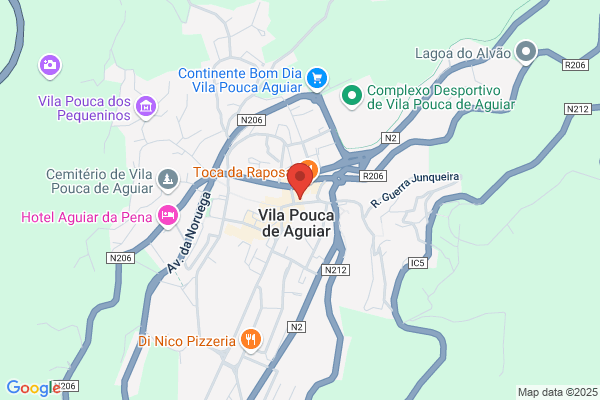The height and width of the screenshot is (400, 600).
Task: Open the Di Nico Pizzeria restaurant marker
Action: pyautogui.click(x=251, y=340)
